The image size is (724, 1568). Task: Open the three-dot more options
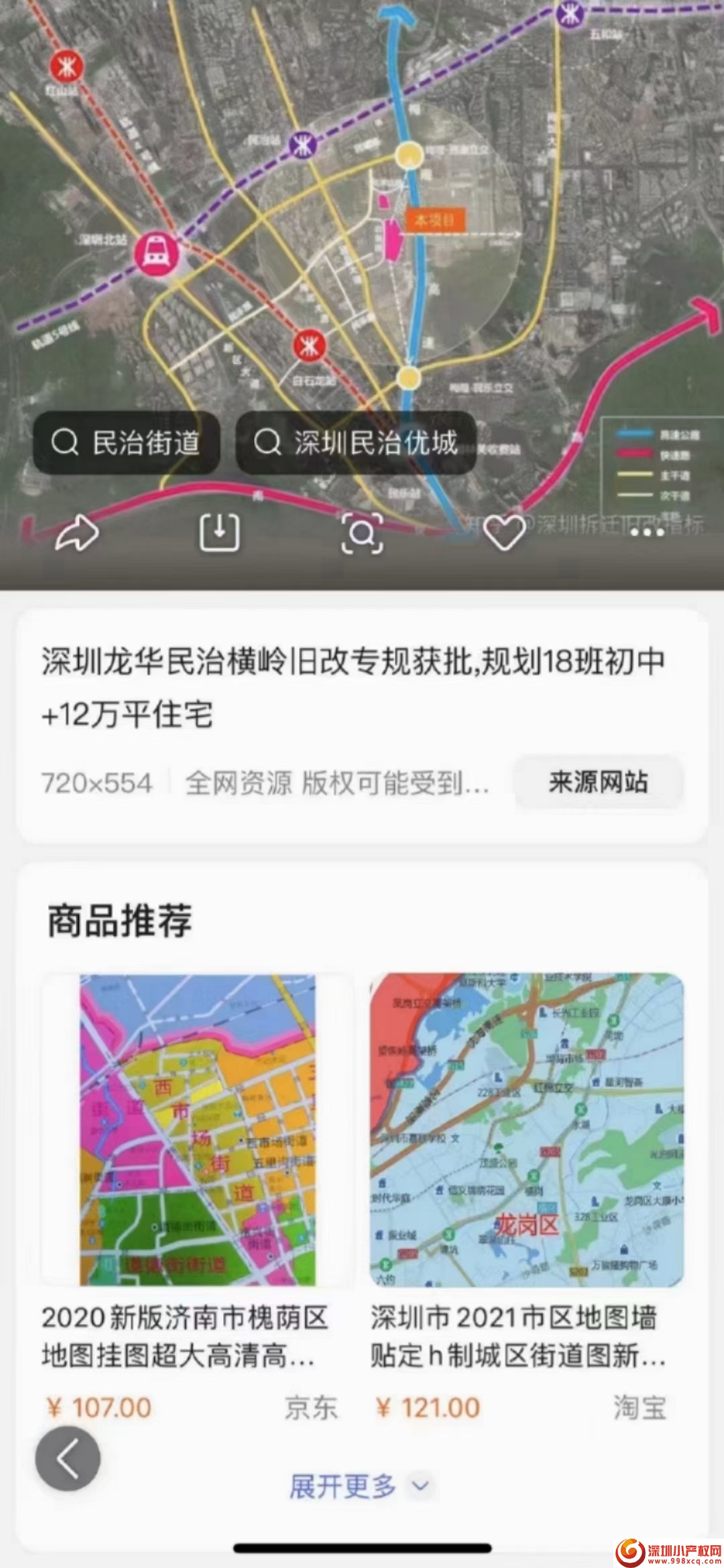(647, 533)
